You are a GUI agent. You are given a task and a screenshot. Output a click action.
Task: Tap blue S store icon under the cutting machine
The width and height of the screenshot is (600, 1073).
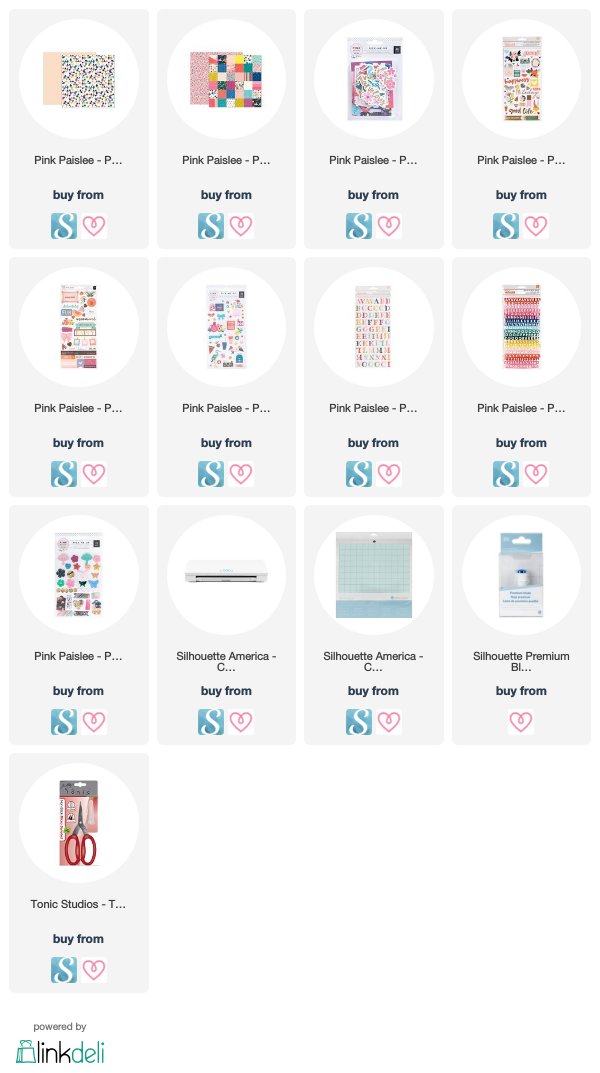(211, 722)
